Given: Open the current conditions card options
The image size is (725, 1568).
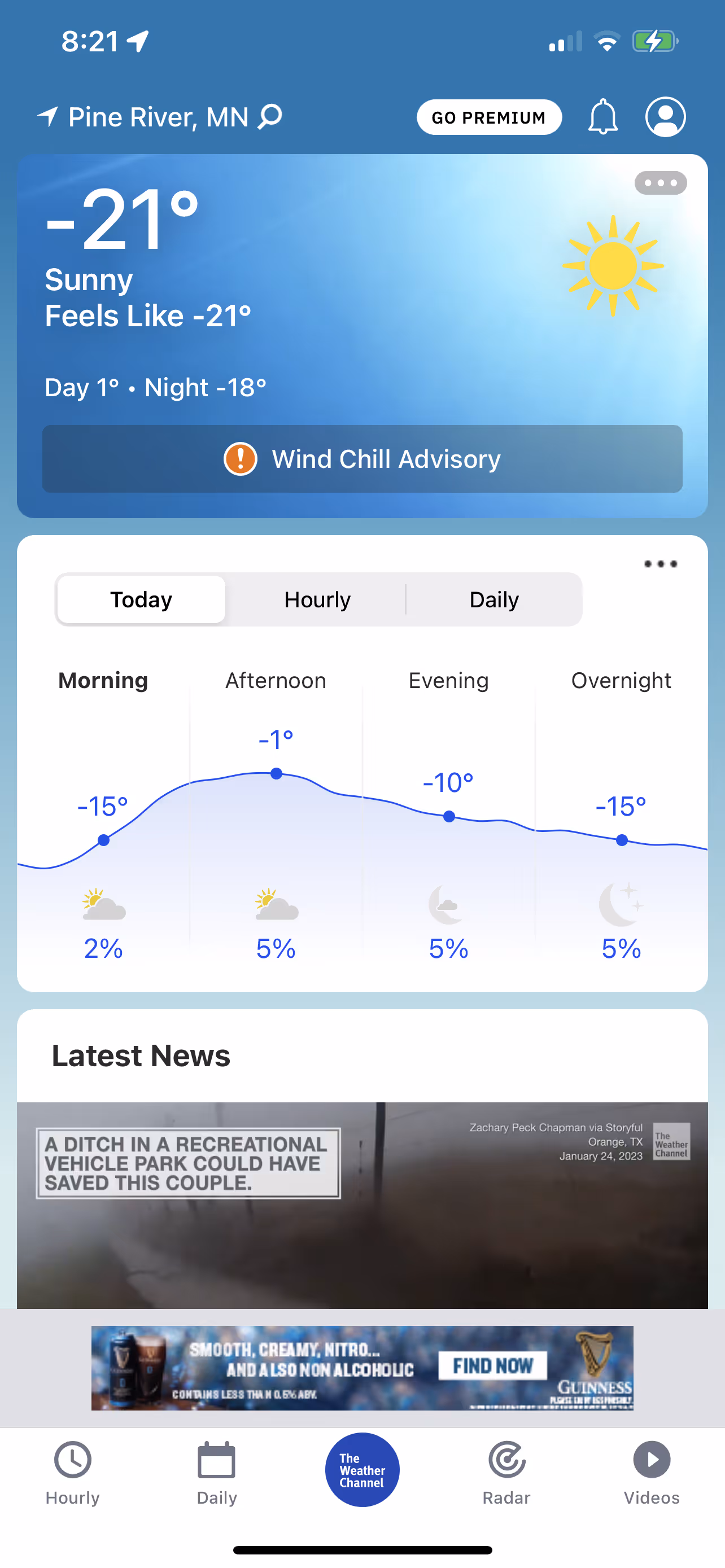Looking at the screenshot, I should pyautogui.click(x=661, y=183).
